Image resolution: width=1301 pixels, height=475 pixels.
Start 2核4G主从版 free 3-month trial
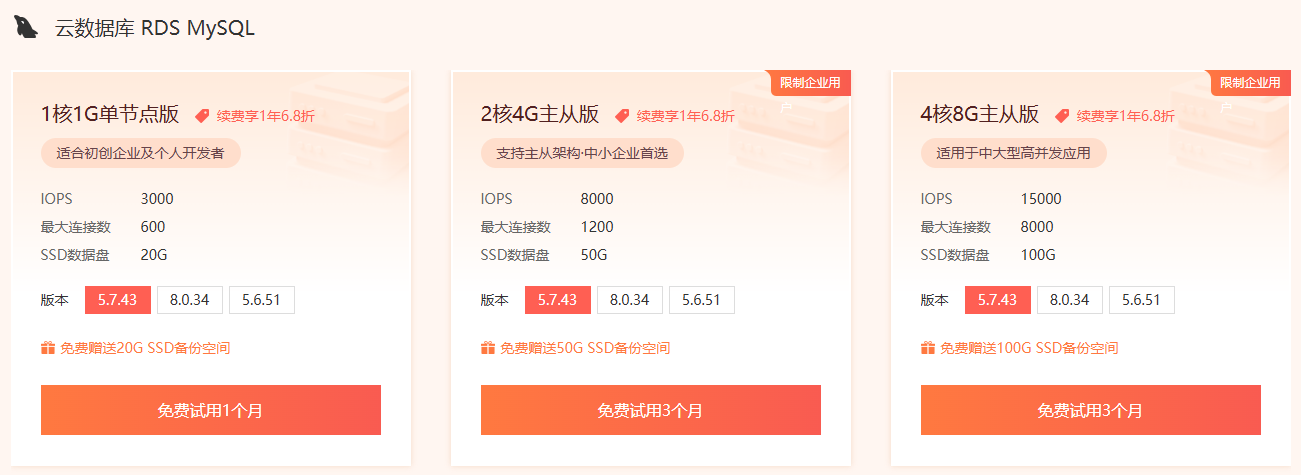pos(650,410)
